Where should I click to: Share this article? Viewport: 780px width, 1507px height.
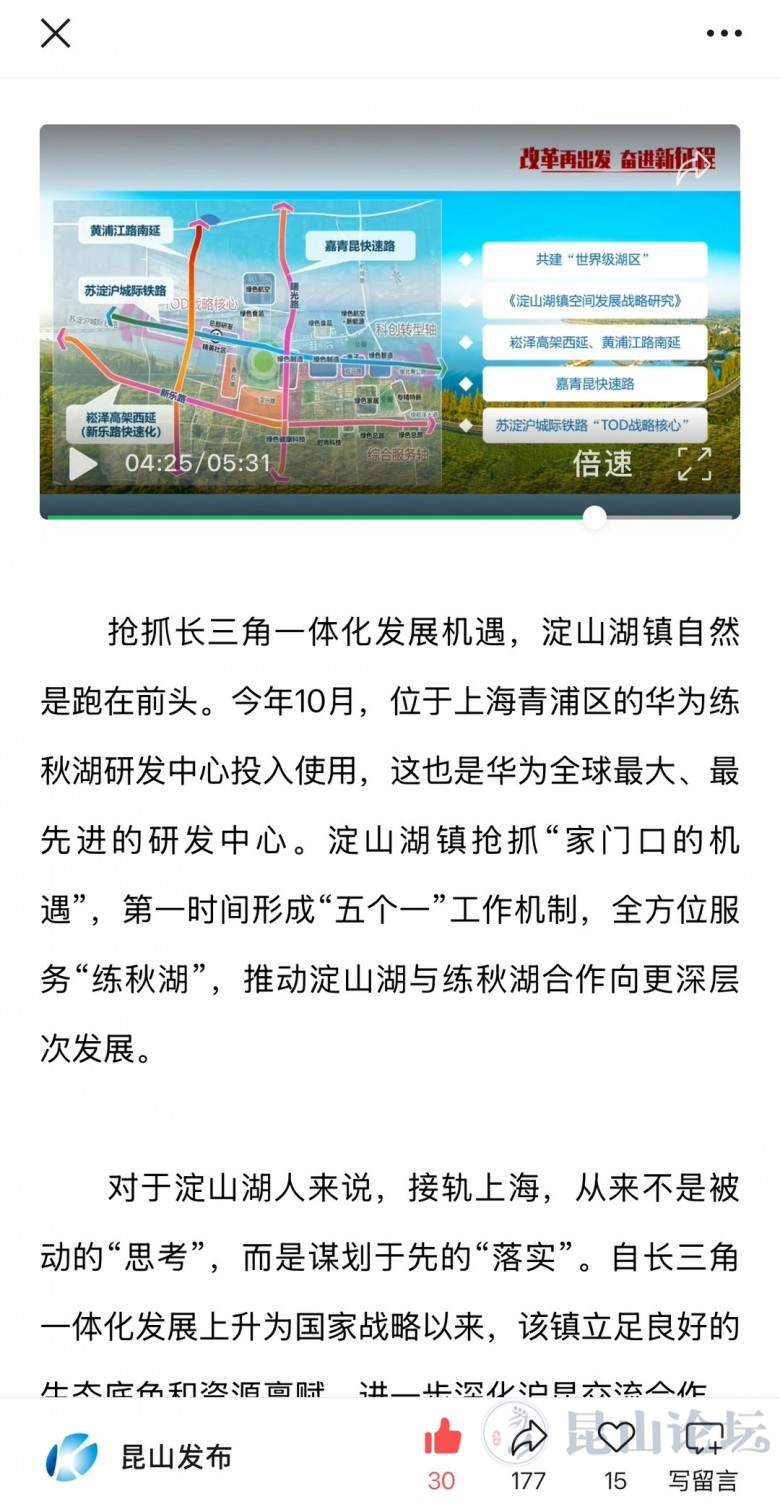tap(528, 1442)
